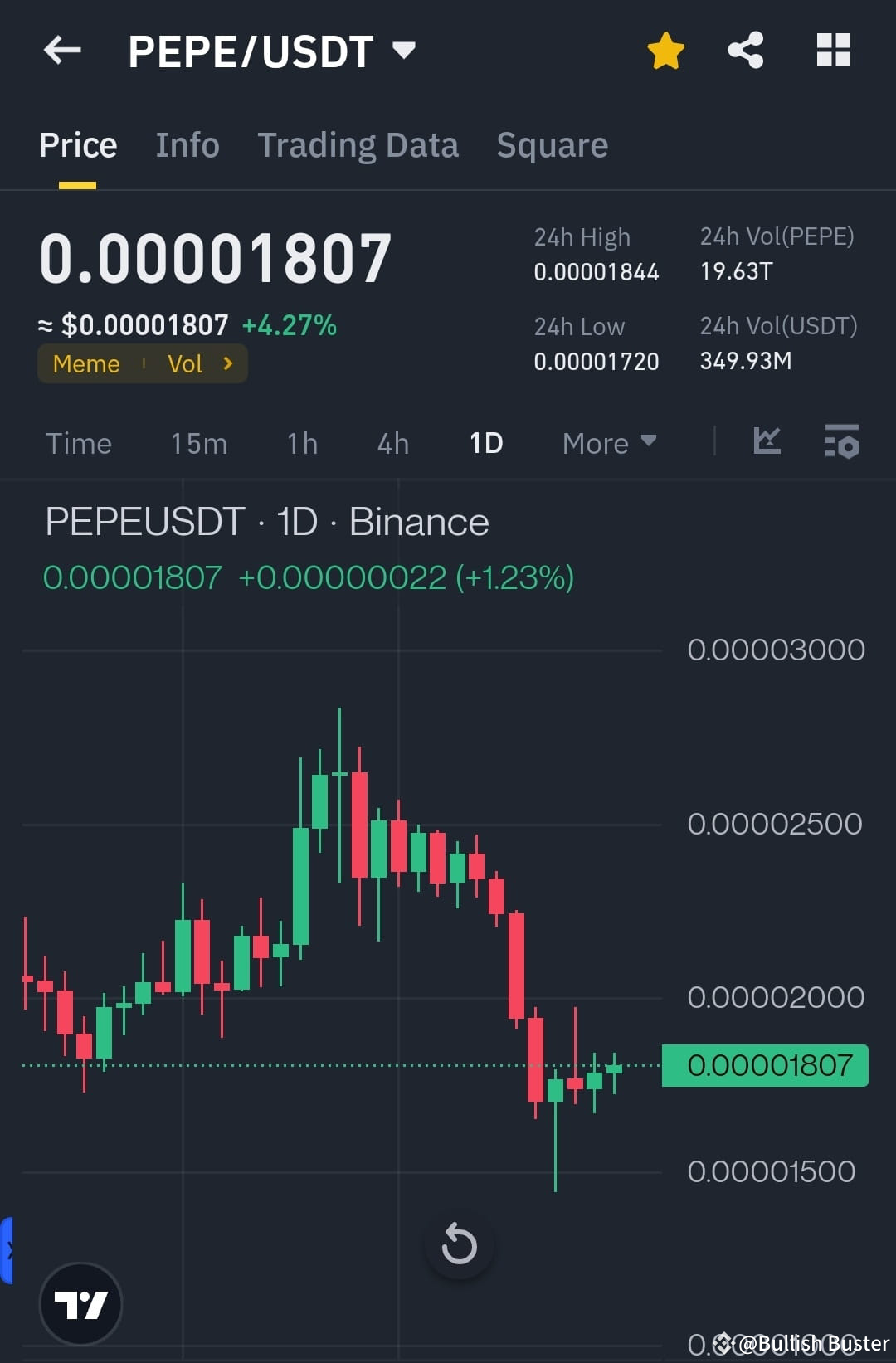Open the Time interval option
This screenshot has width=896, height=1363.
coord(79,443)
